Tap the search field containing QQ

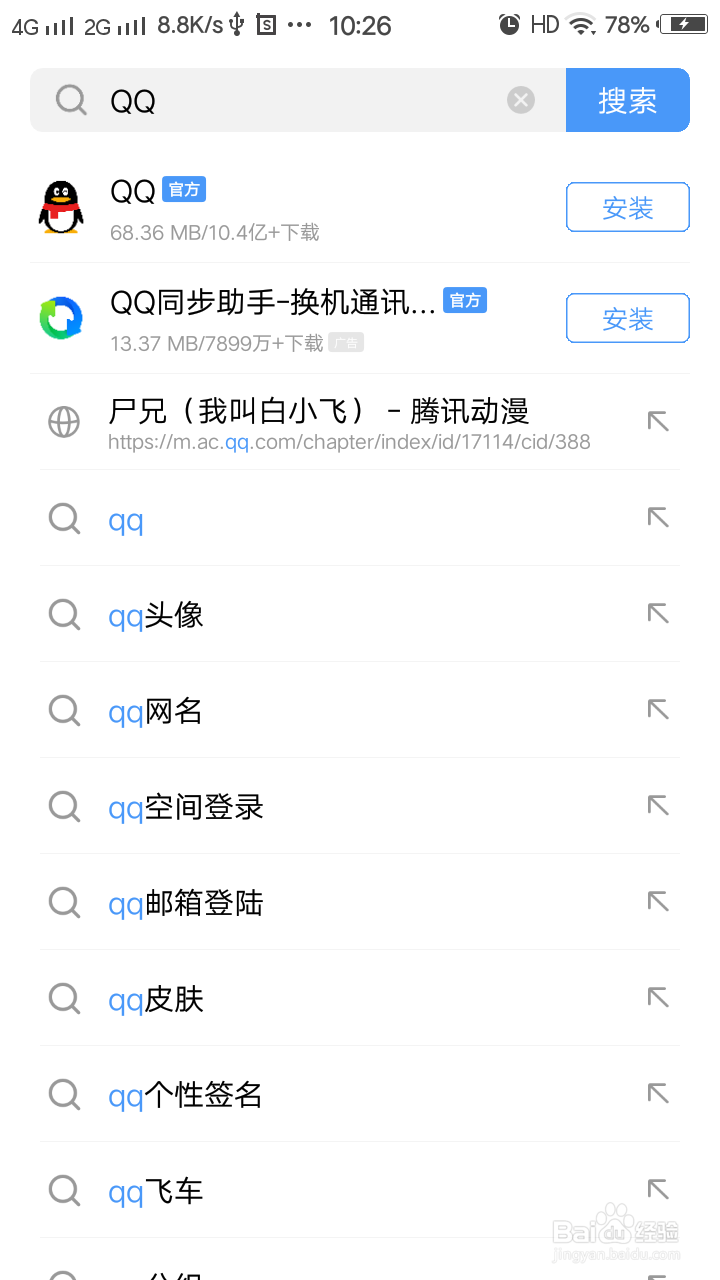[x=300, y=100]
